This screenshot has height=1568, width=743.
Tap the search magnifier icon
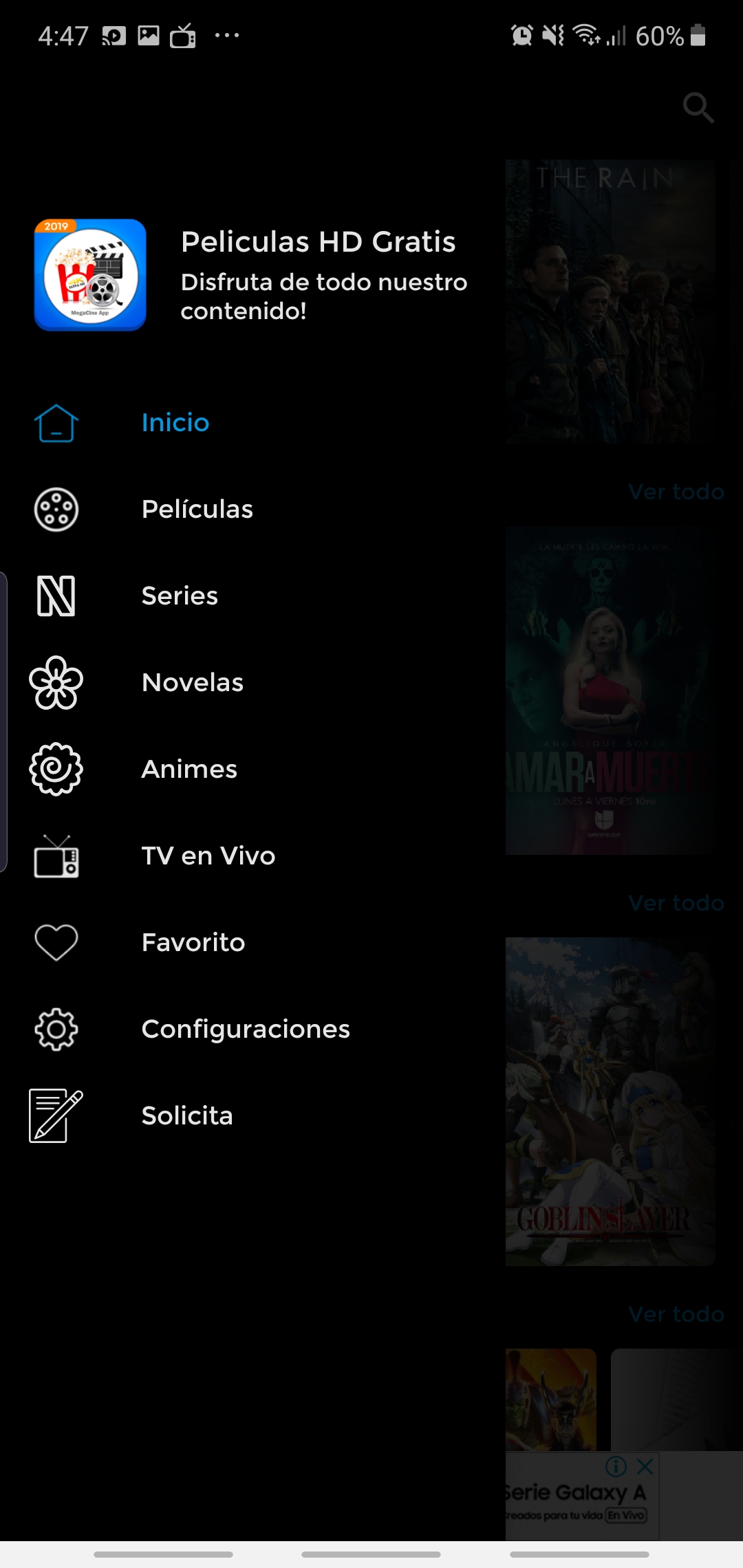(x=698, y=107)
